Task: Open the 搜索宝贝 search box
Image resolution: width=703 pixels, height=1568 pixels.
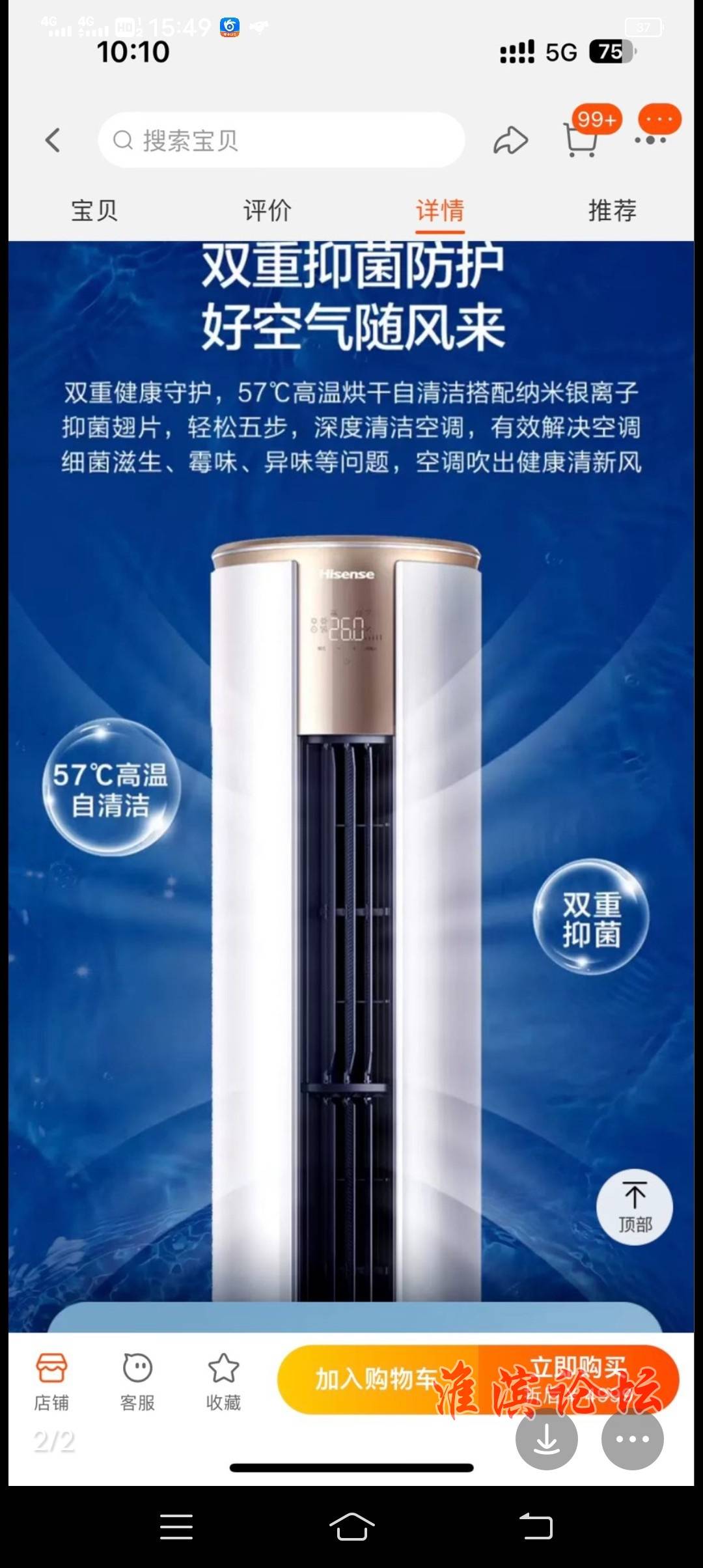Action: pos(281,140)
